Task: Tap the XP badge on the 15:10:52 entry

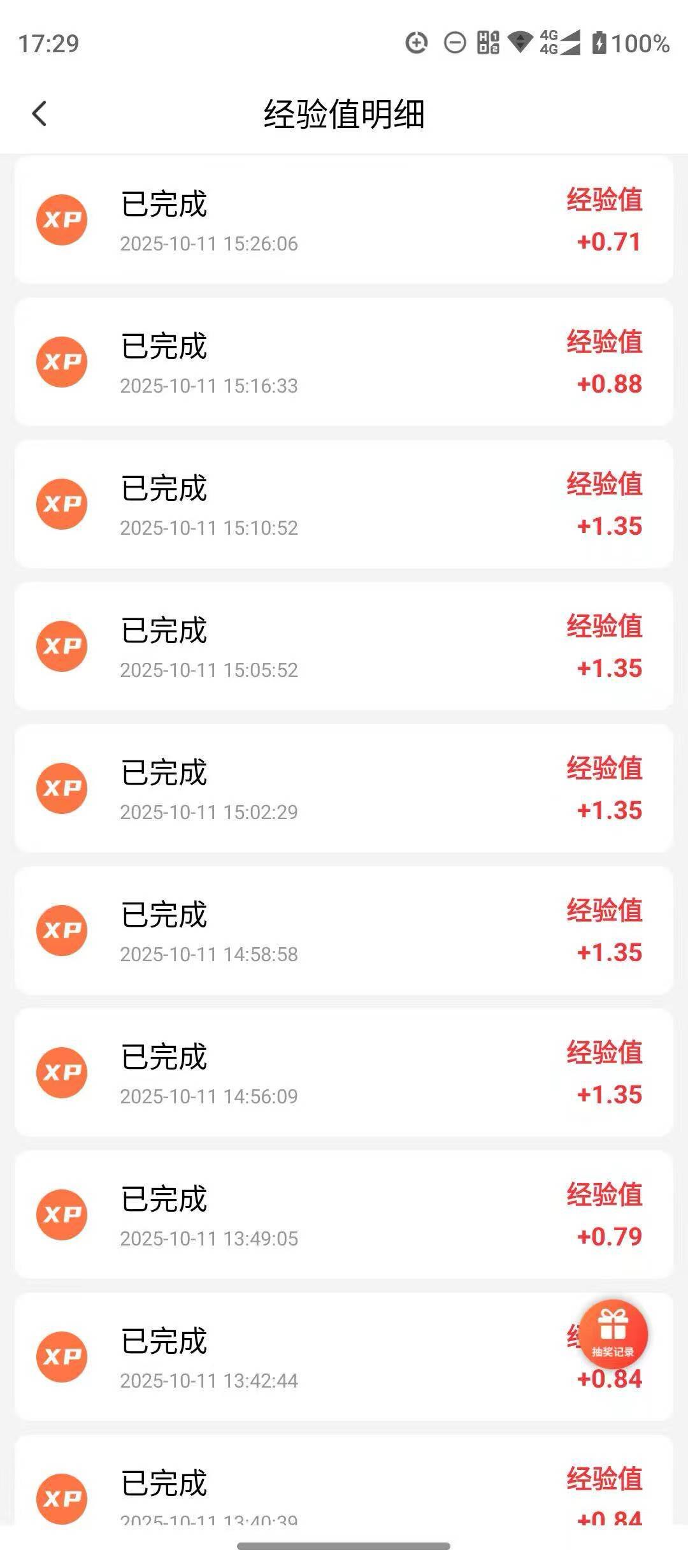Action: (62, 504)
